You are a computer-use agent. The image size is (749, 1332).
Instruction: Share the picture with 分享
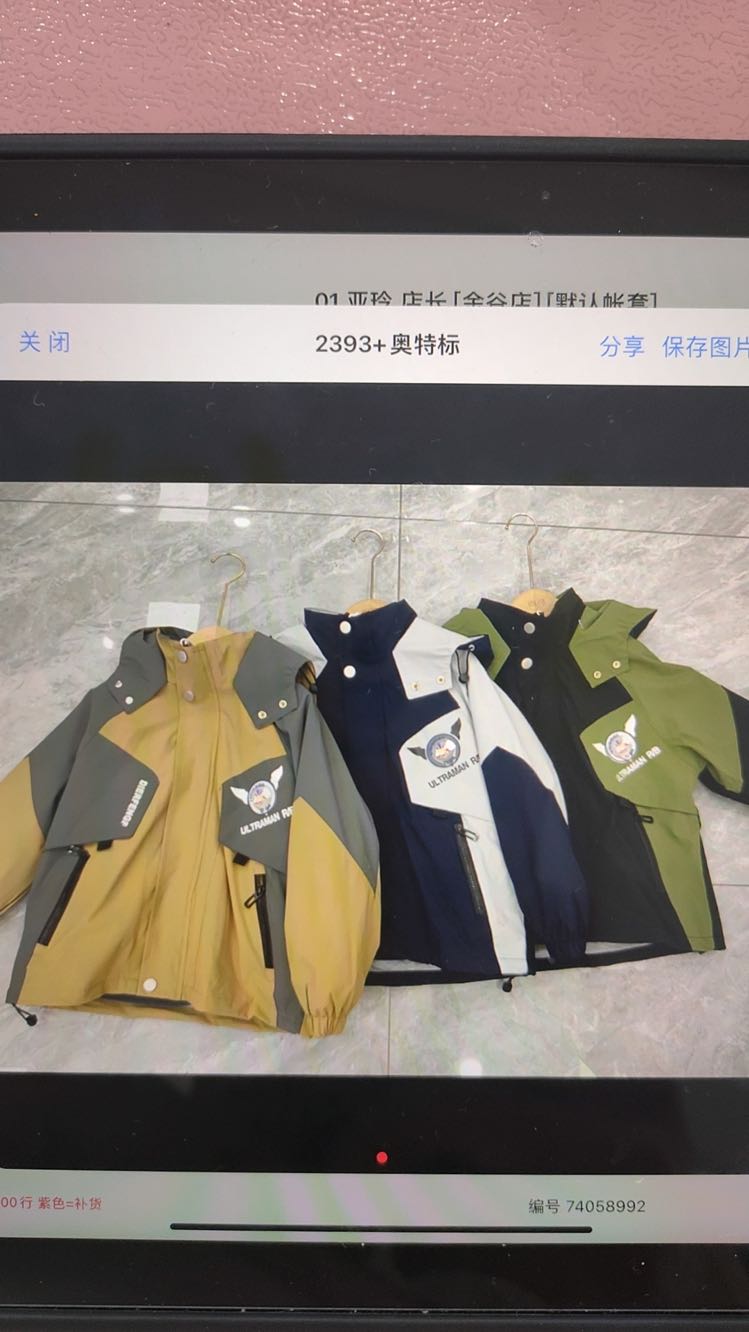tap(622, 347)
